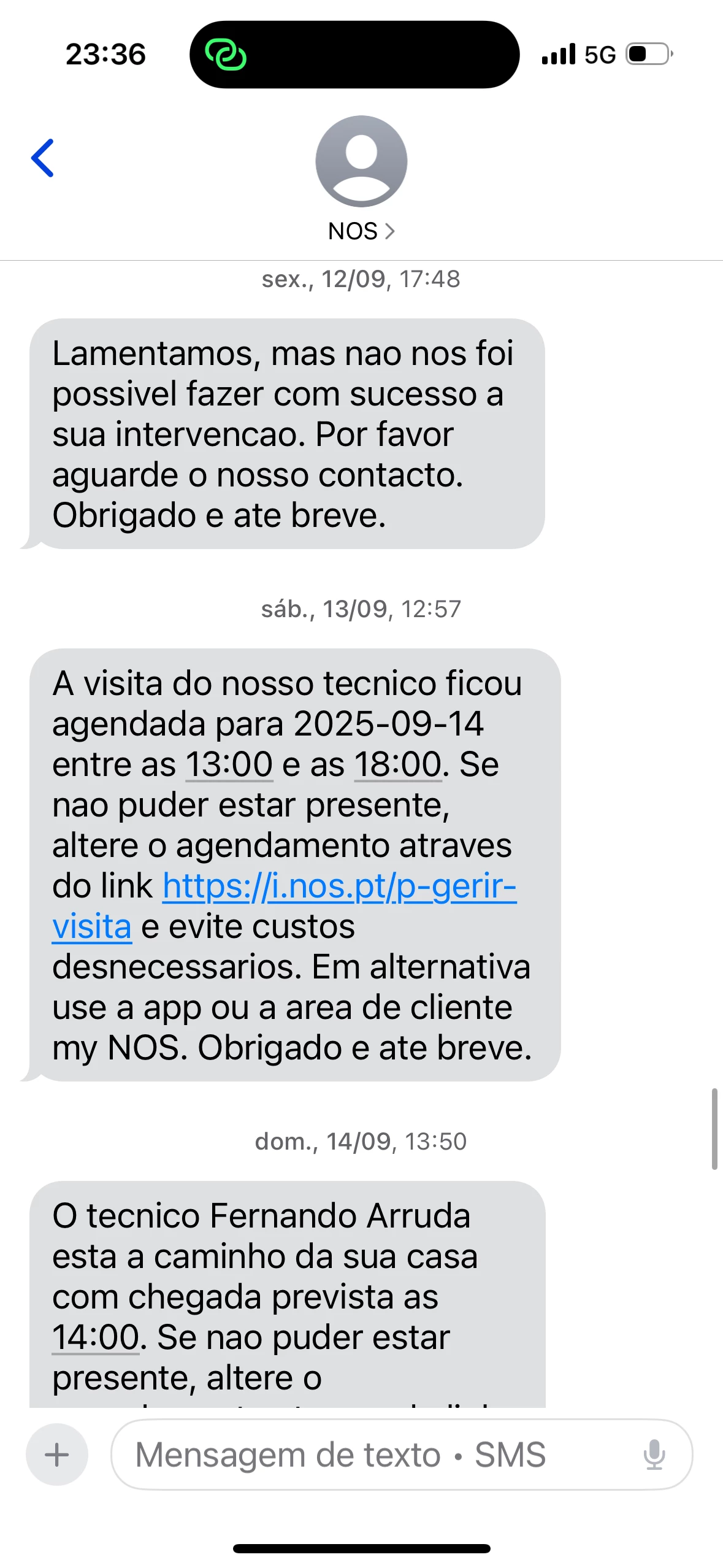
Task: Tap the underlined 13:00 time
Action: click(x=229, y=765)
